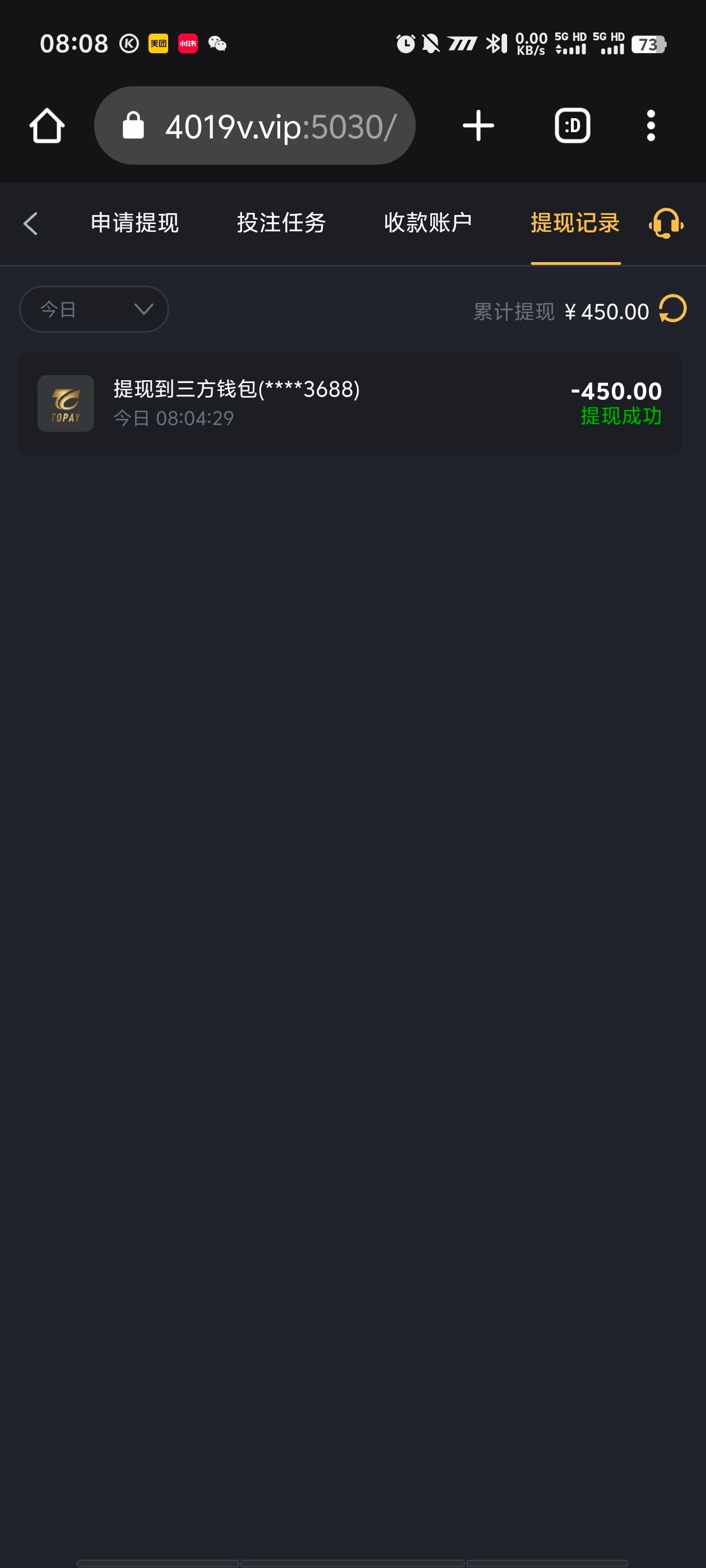Screen dimensions: 706x1568
Task: Open the 投注任务 tab
Action: (x=281, y=223)
